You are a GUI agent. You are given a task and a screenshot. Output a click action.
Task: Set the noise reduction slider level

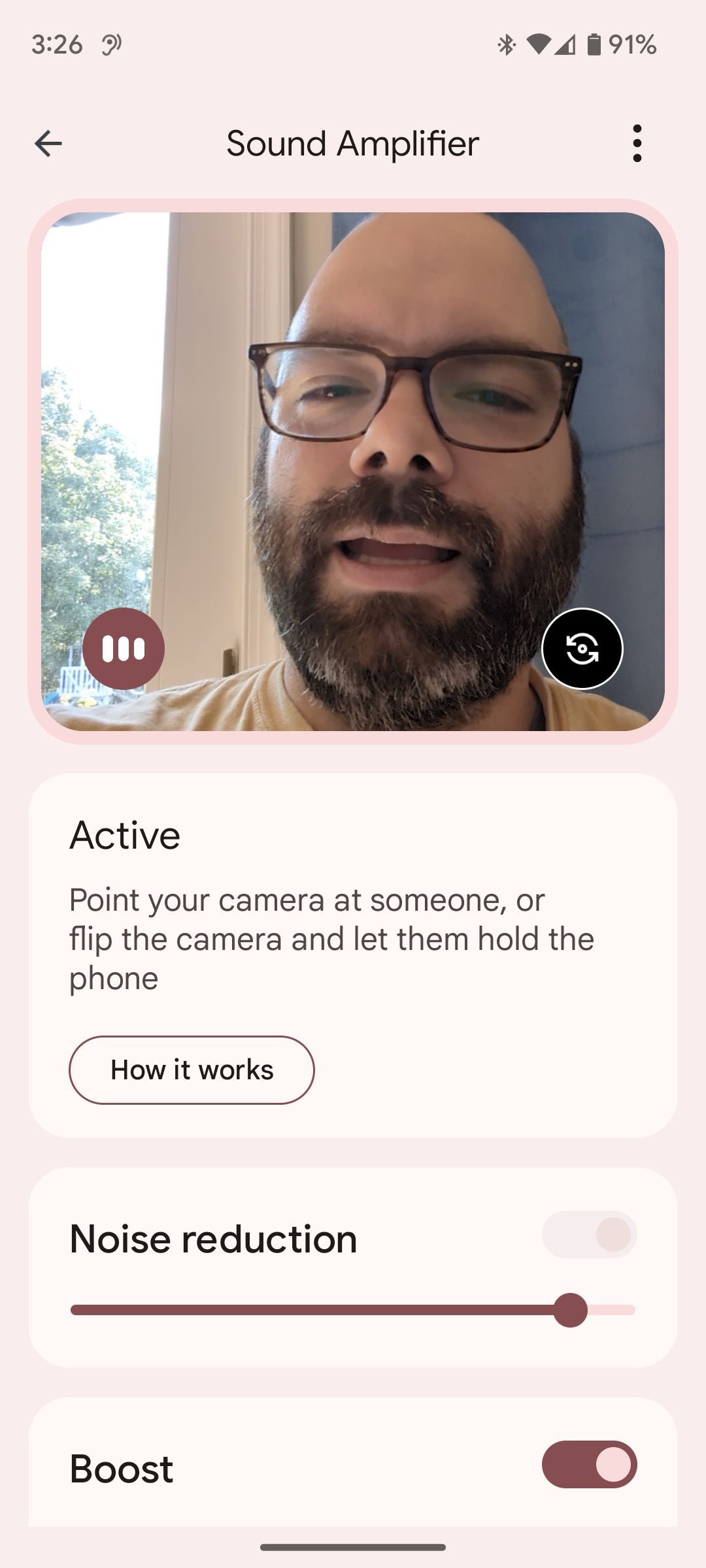(570, 1310)
